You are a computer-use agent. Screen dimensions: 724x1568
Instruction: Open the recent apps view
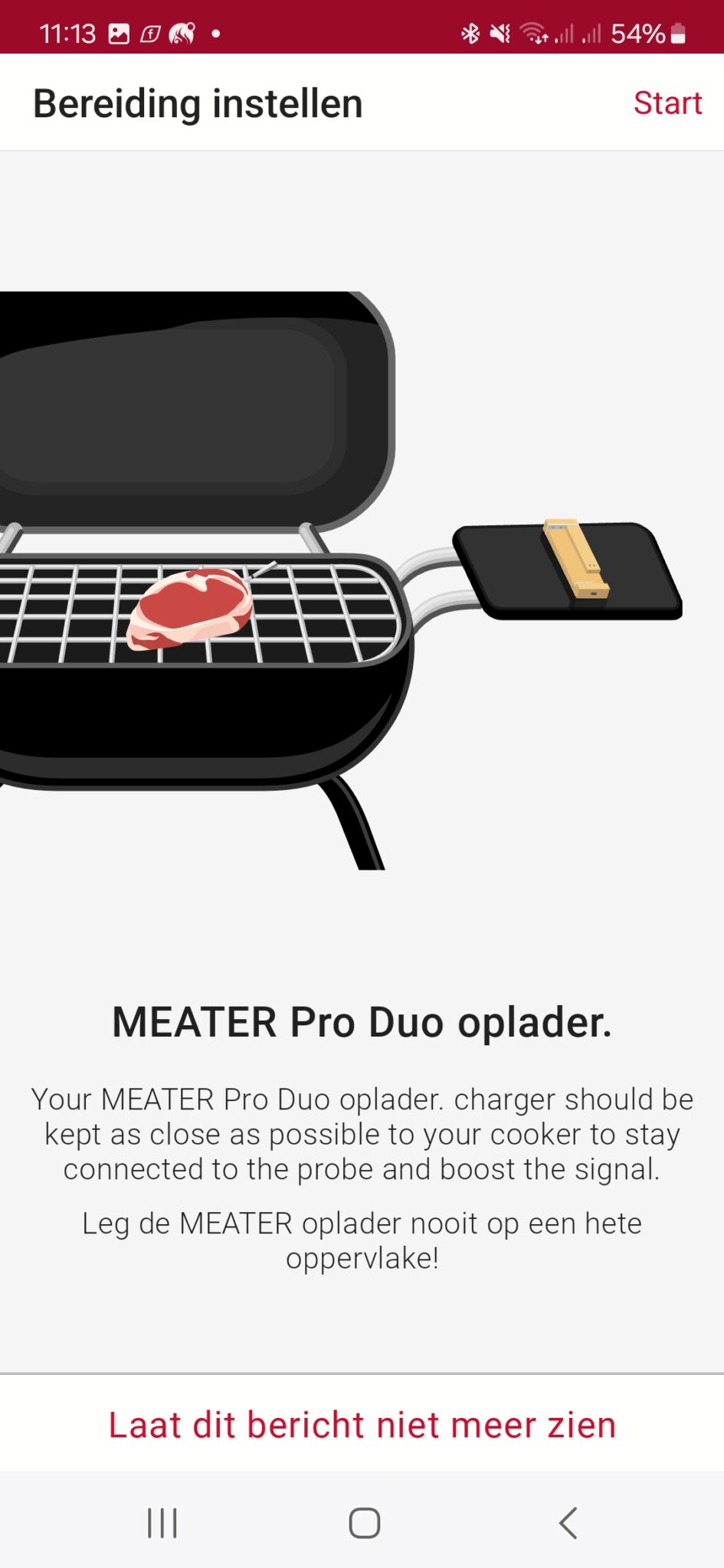tap(162, 1523)
